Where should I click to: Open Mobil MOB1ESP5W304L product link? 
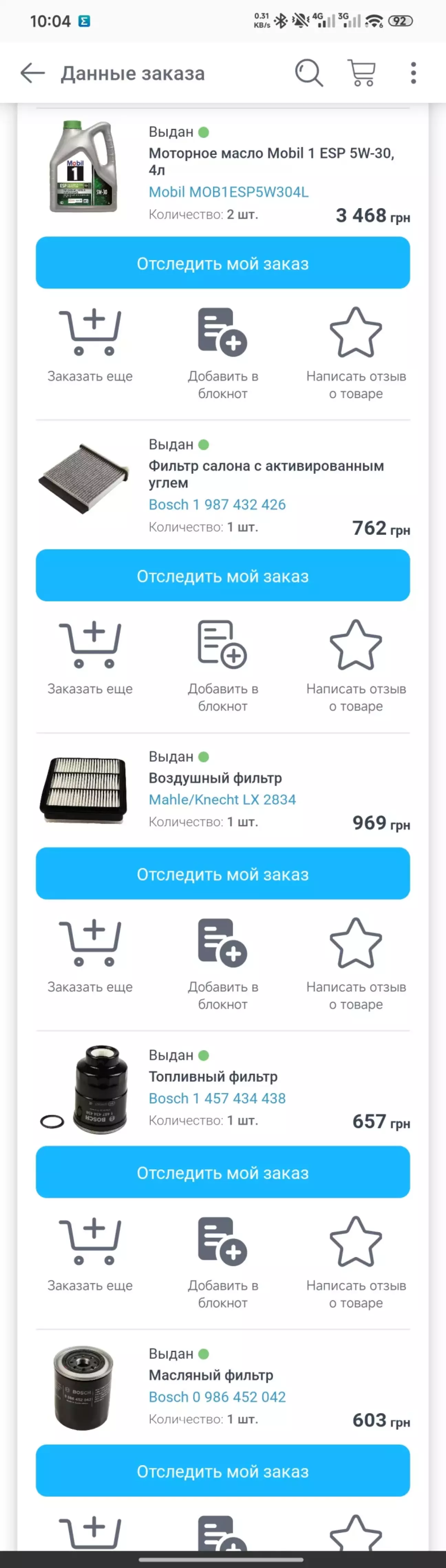click(x=229, y=192)
